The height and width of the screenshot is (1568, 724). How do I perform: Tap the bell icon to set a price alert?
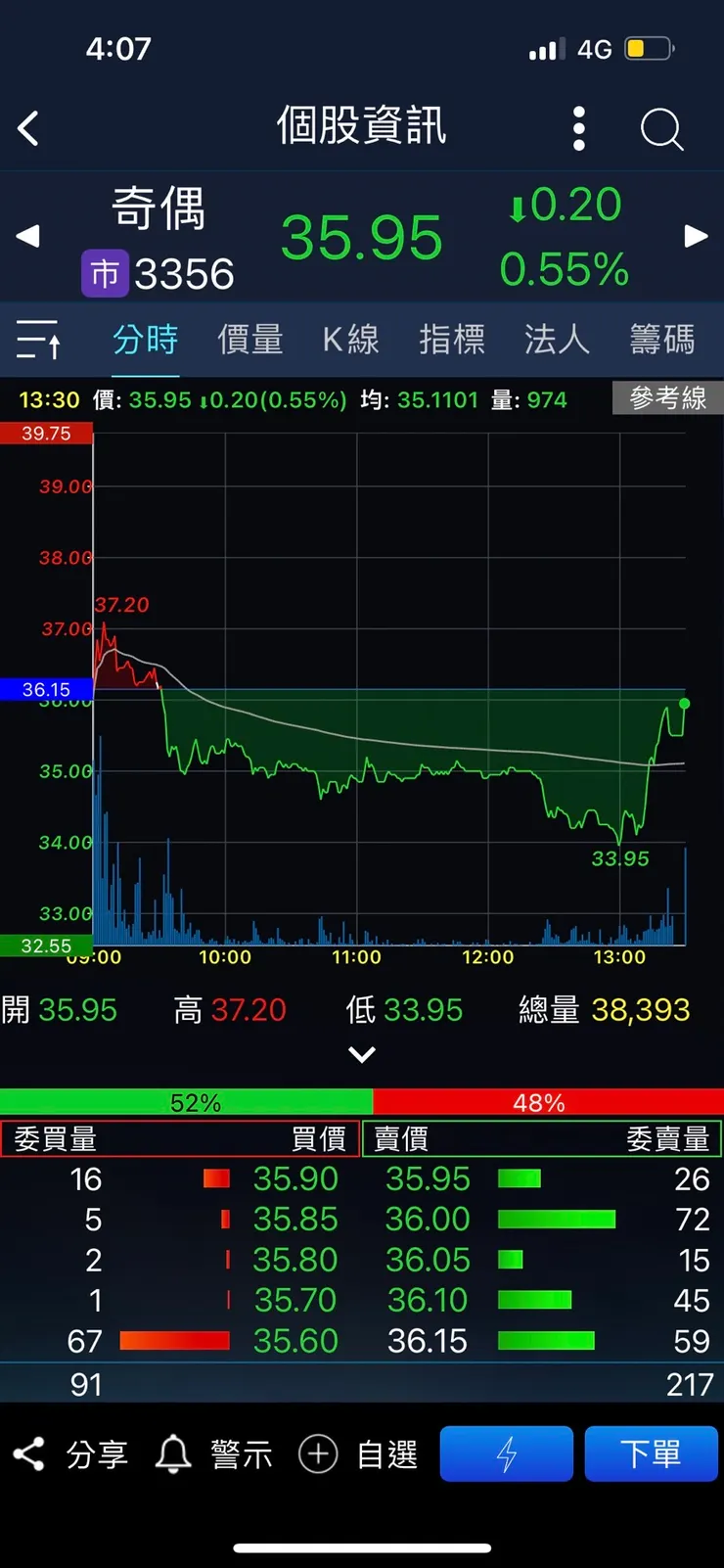pyautogui.click(x=173, y=1453)
